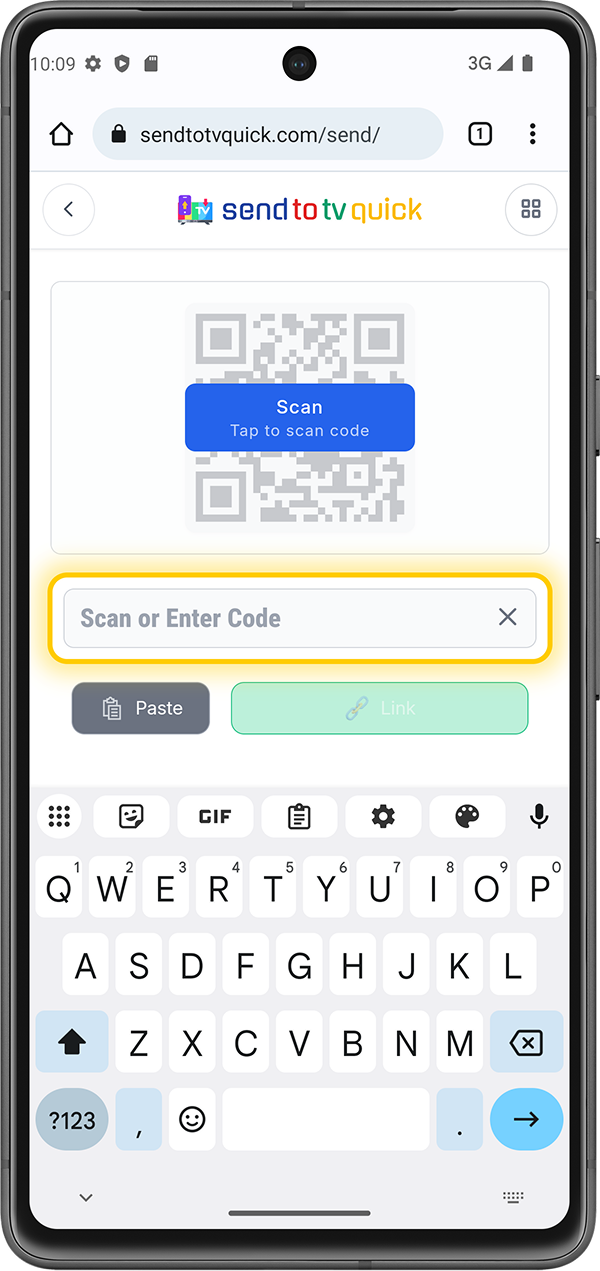Image resolution: width=600 pixels, height=1271 pixels.
Task: Open the keyboard GIF panel
Action: 215,816
